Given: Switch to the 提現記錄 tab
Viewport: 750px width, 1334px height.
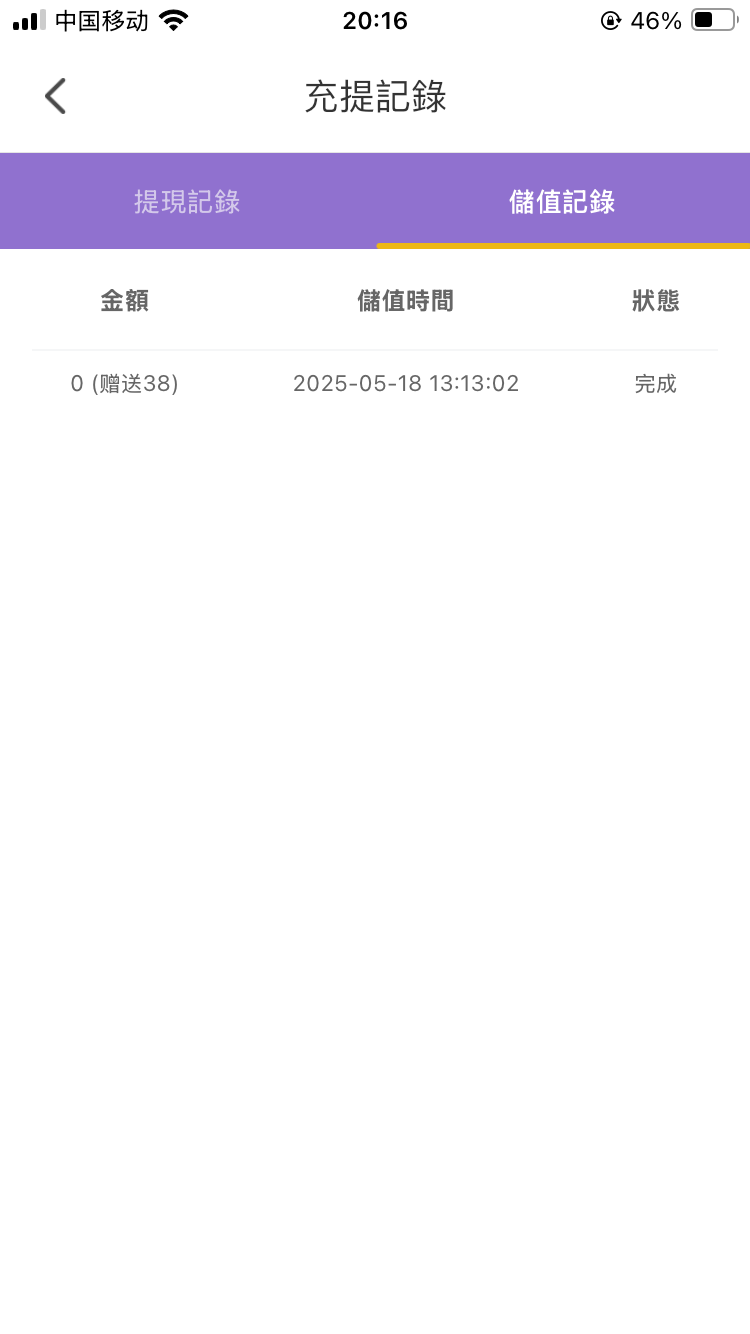Looking at the screenshot, I should [186, 201].
